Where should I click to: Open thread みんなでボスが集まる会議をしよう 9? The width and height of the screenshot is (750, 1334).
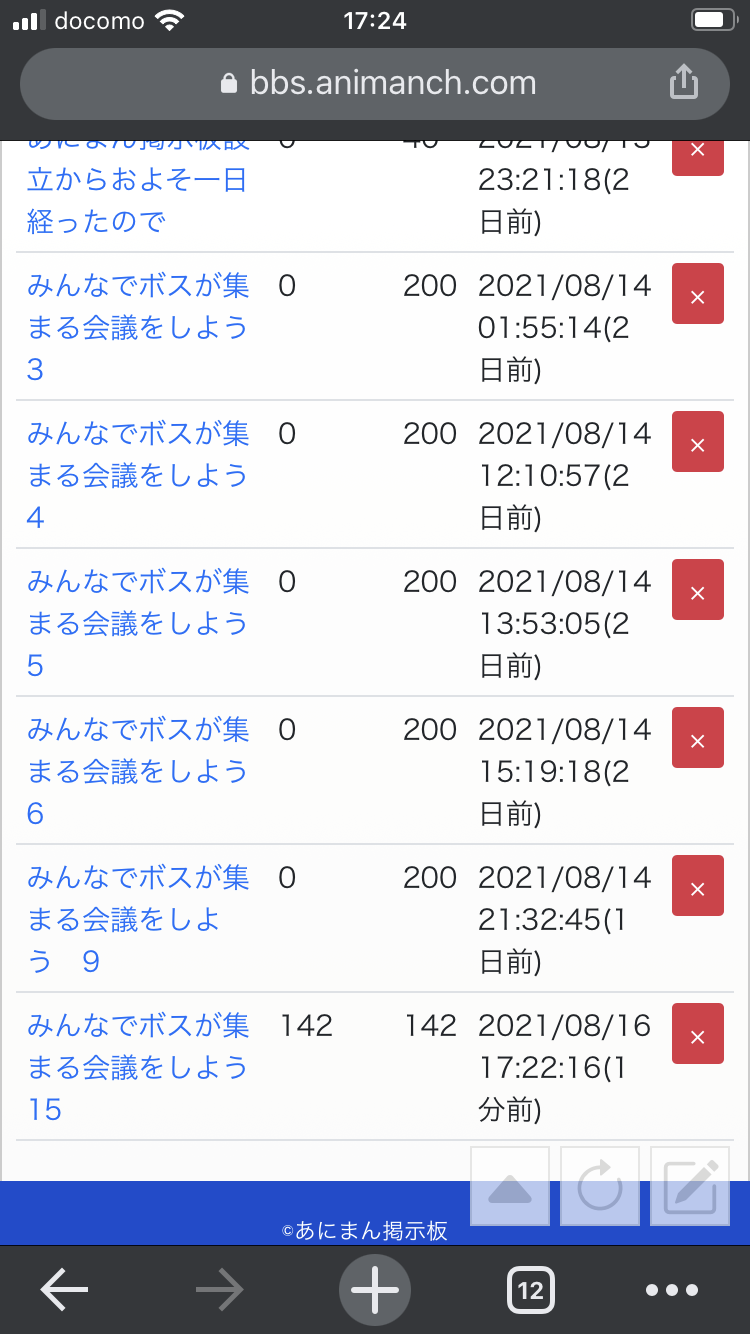(138, 920)
